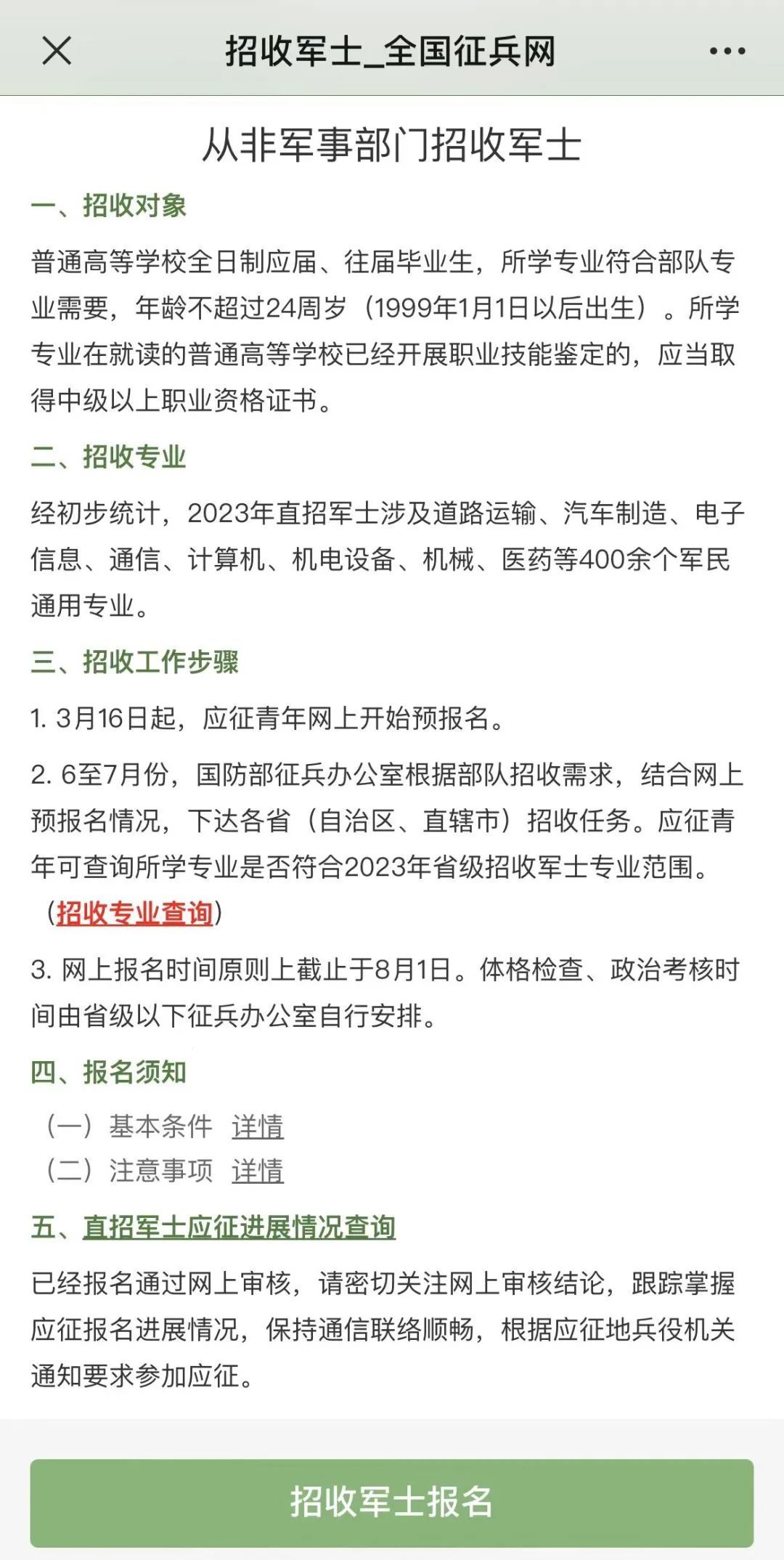Viewport: 784px width, 1560px height.
Task: Close the 招收军士 web page
Action: [x=57, y=51]
